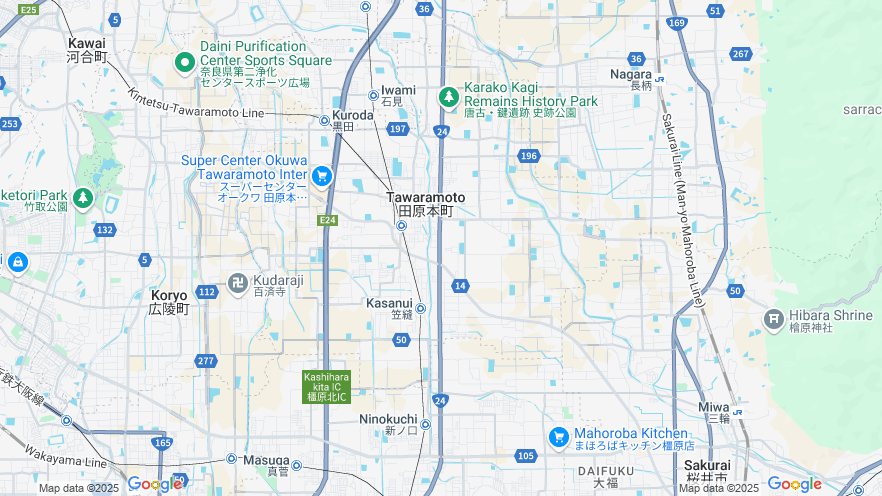Select Tawaramoto station icon
The width and height of the screenshot is (882, 496).
click(401, 225)
